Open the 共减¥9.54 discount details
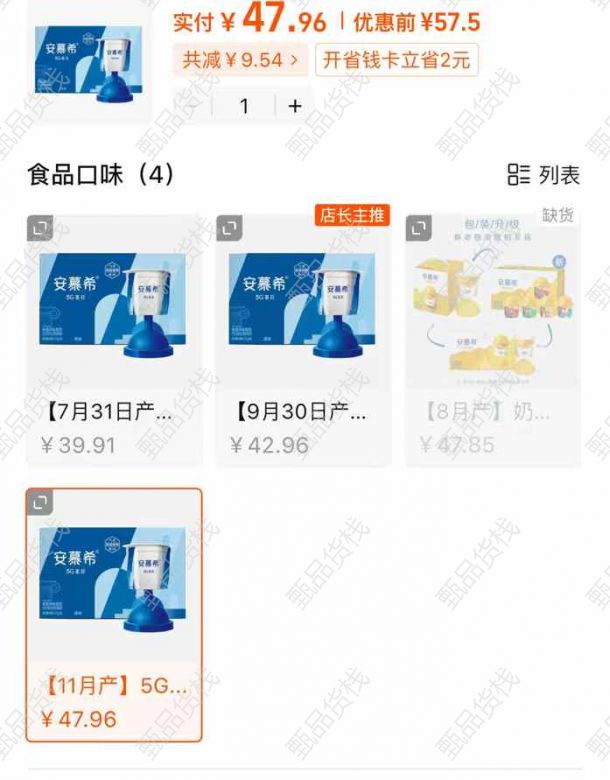The width and height of the screenshot is (610, 780). coord(240,60)
